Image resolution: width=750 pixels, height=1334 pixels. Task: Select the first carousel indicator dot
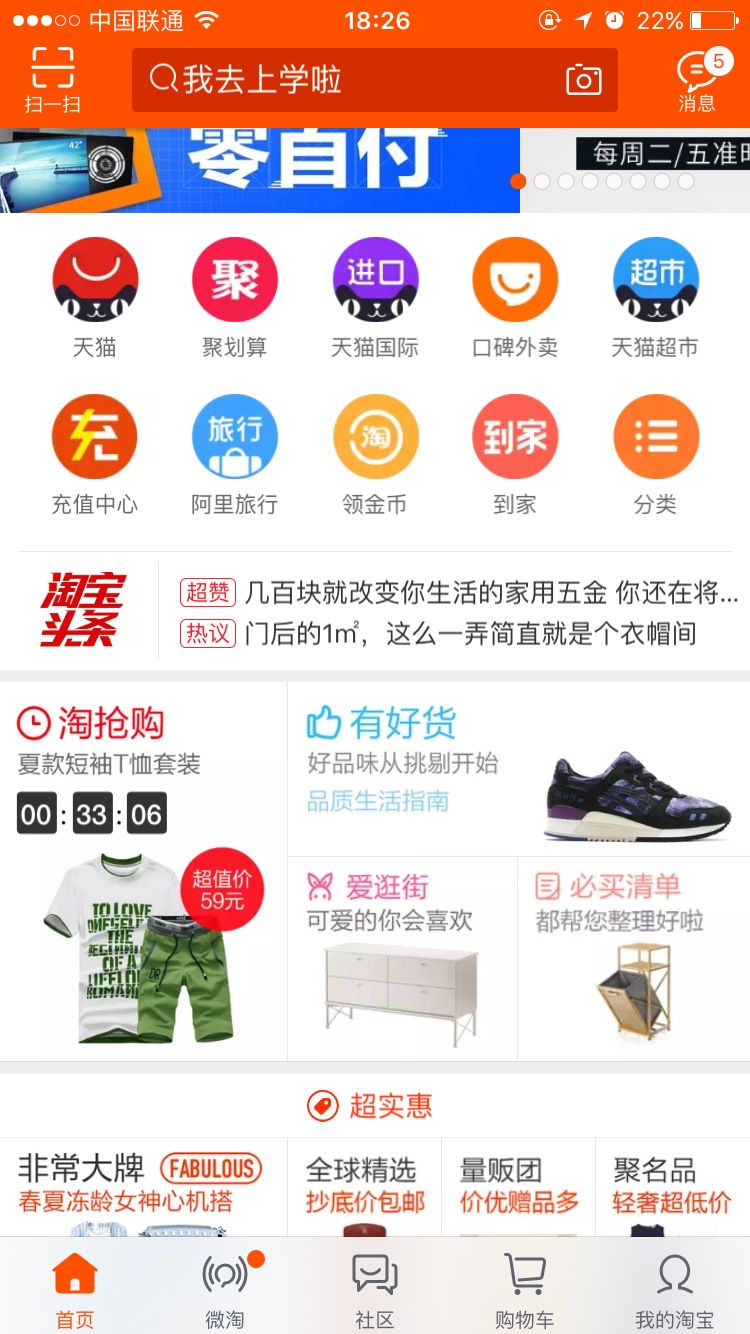click(519, 182)
